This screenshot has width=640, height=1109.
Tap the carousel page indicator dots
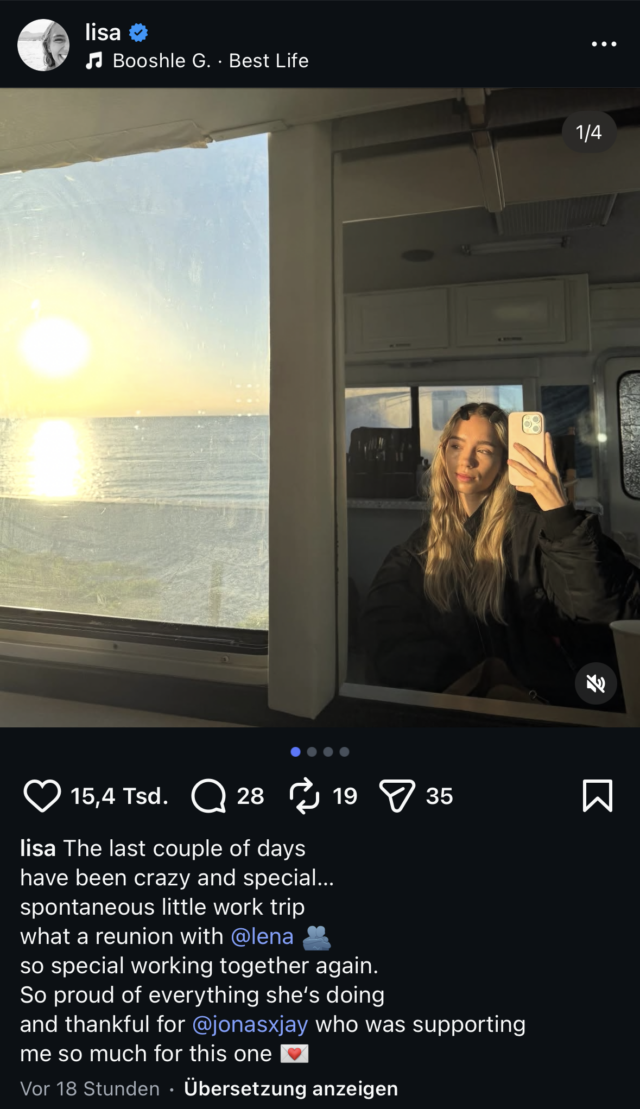tap(320, 752)
